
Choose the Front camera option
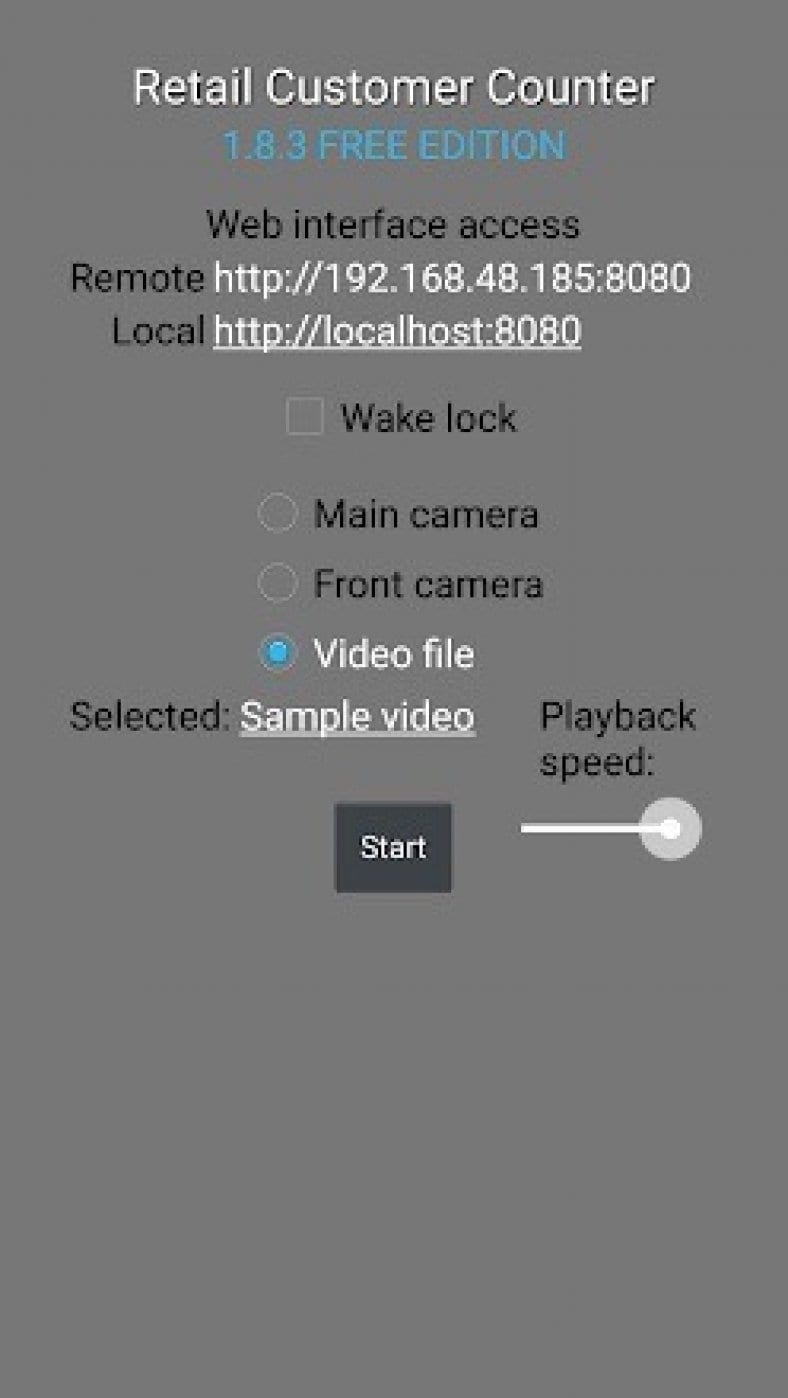[277, 583]
